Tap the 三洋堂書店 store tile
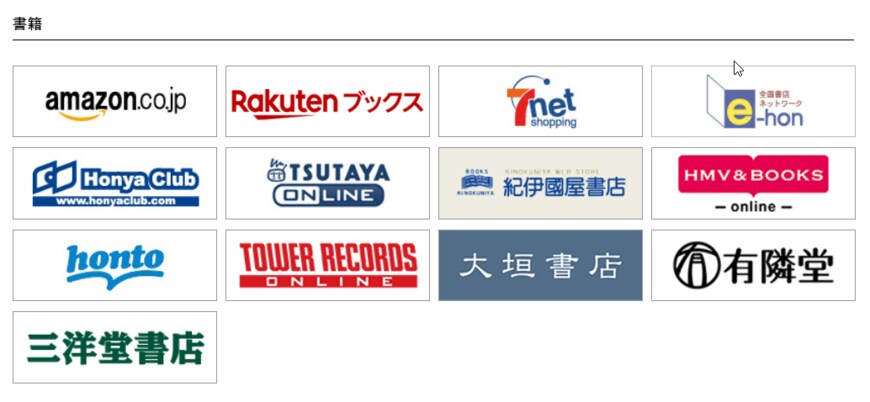Image resolution: width=870 pixels, height=402 pixels. coord(115,347)
